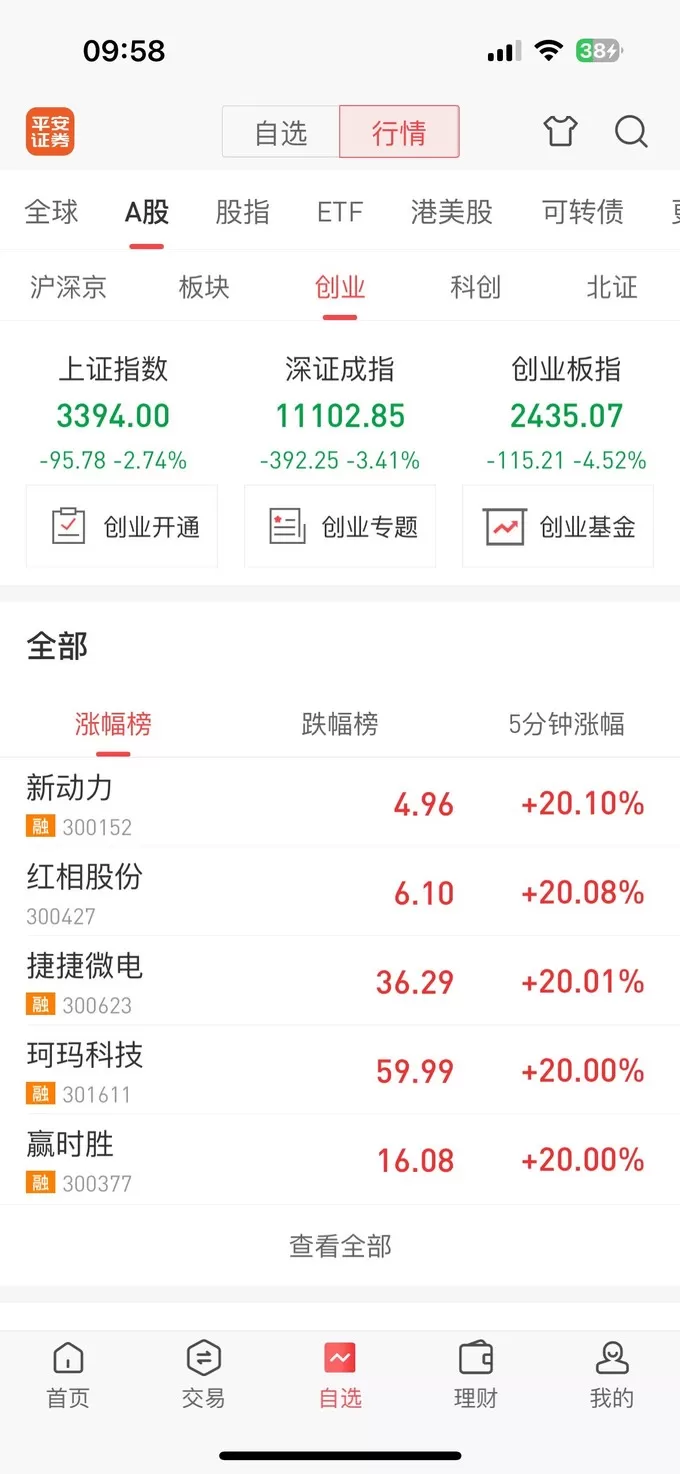Viewport: 680px width, 1474px height.
Task: Open the 科创 sub-tab
Action: pos(475,288)
